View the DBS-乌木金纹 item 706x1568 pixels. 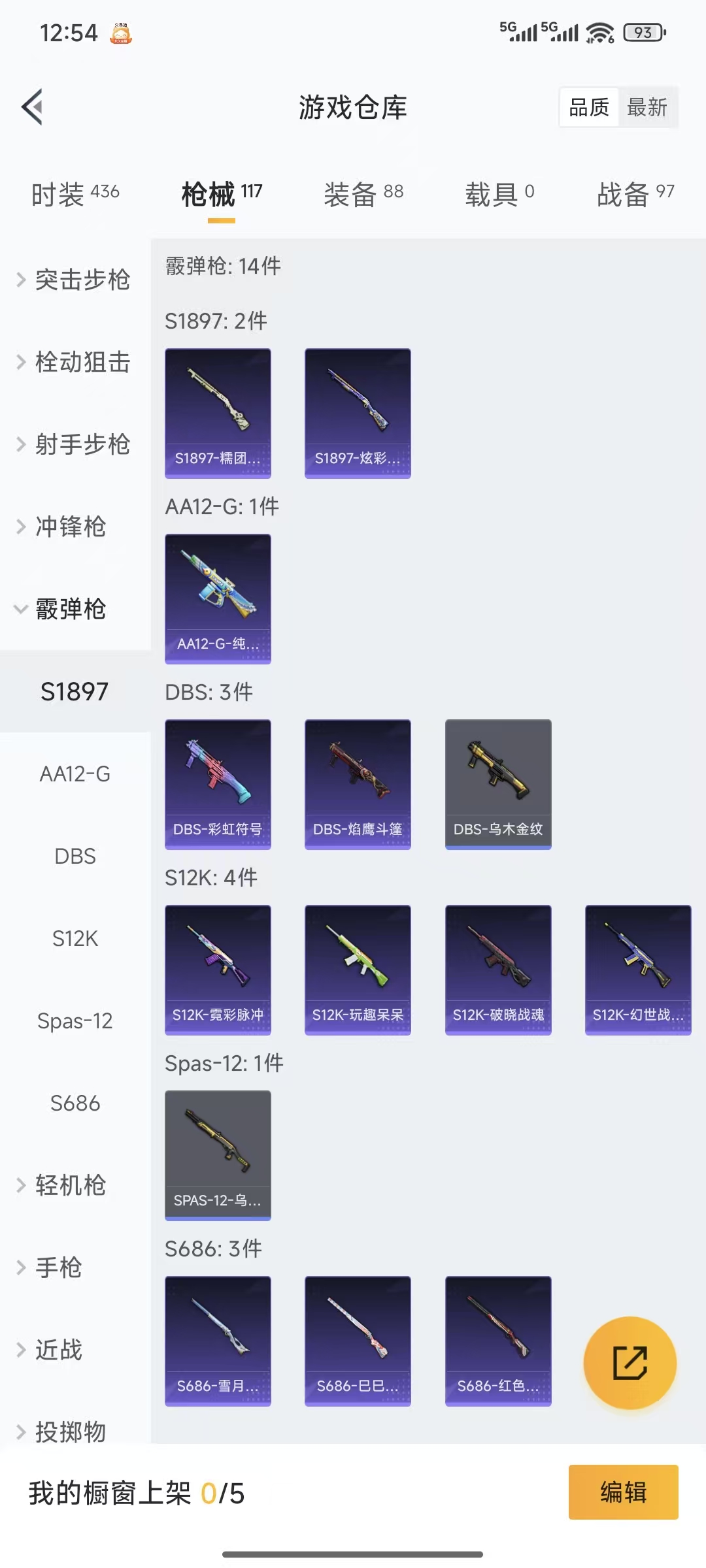click(498, 784)
